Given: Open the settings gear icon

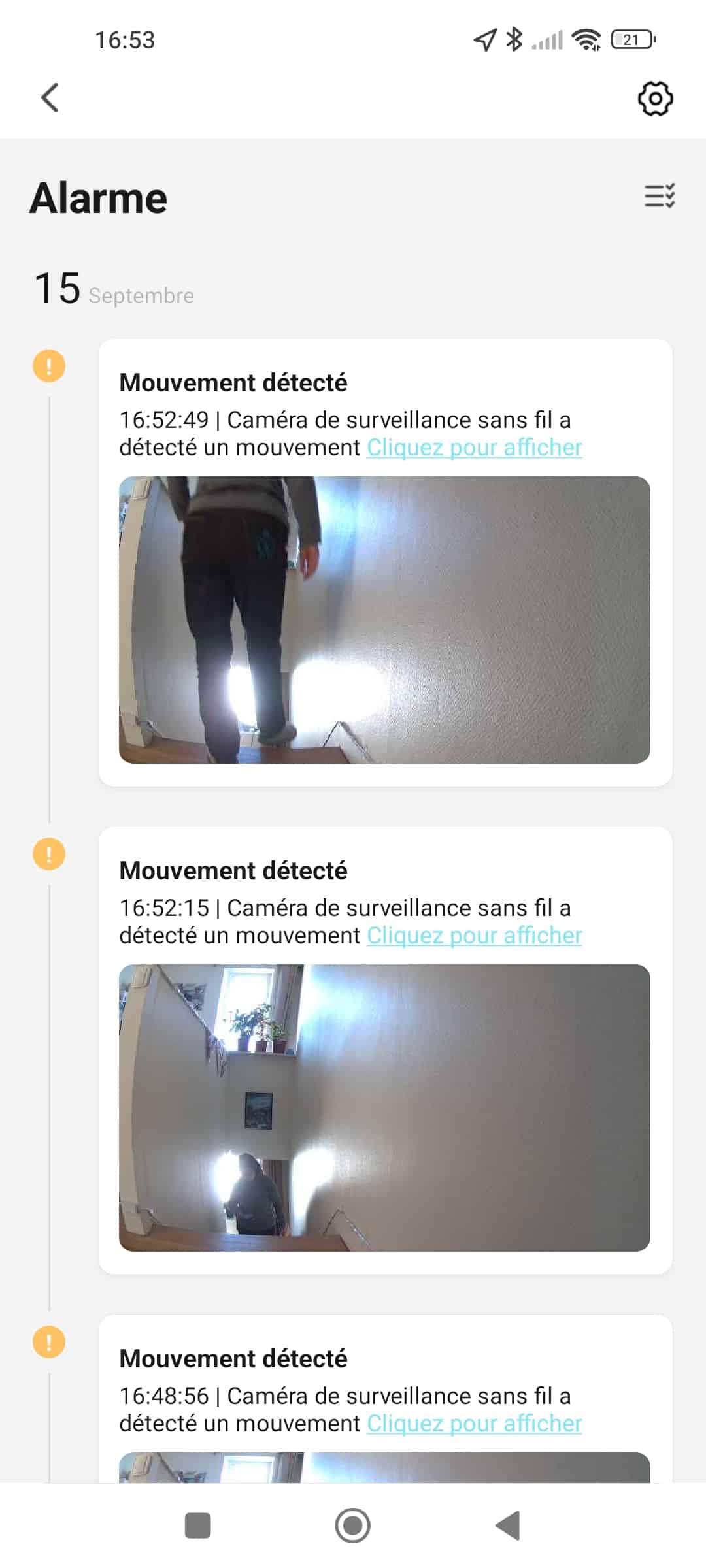Looking at the screenshot, I should (655, 99).
